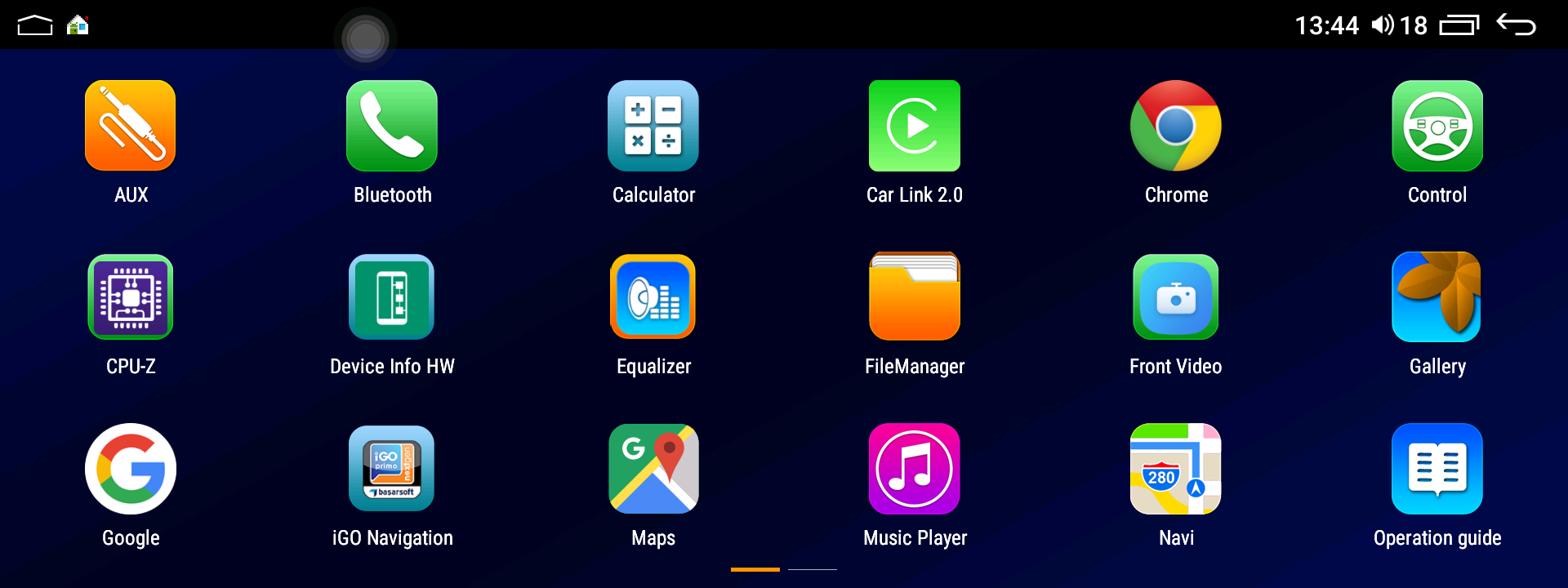The width and height of the screenshot is (1568, 588).
Task: Open the Navi app
Action: 1176,469
